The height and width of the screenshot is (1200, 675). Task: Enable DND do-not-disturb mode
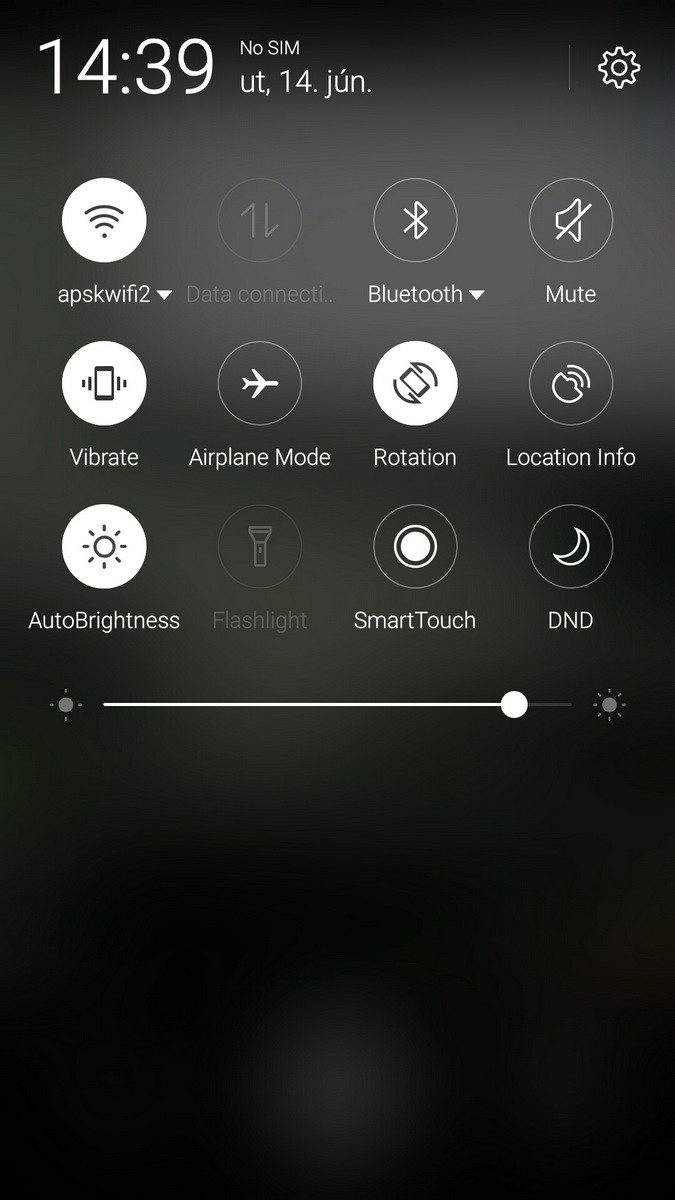click(x=570, y=546)
